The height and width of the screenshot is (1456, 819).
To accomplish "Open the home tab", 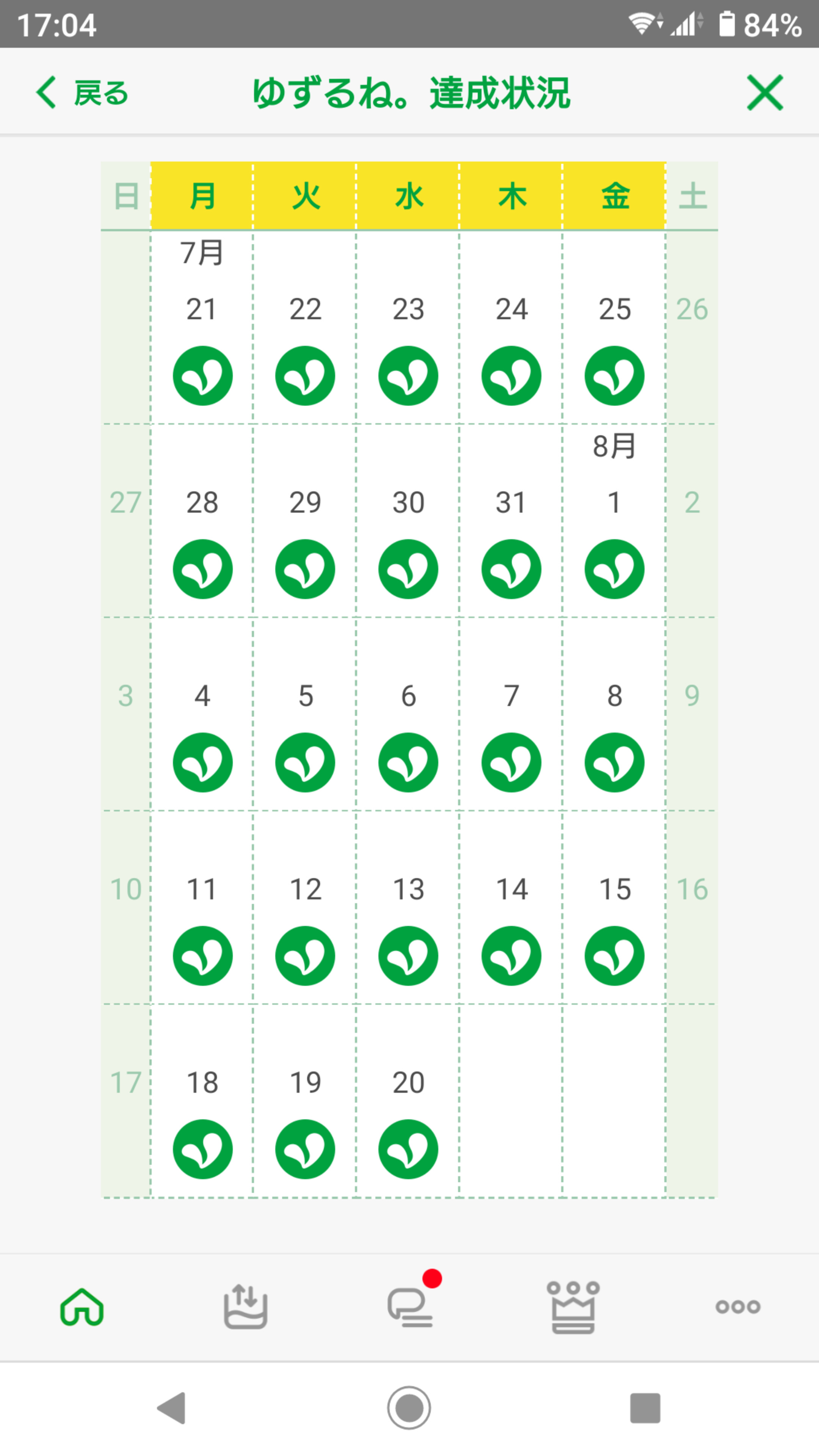I will click(x=82, y=1307).
